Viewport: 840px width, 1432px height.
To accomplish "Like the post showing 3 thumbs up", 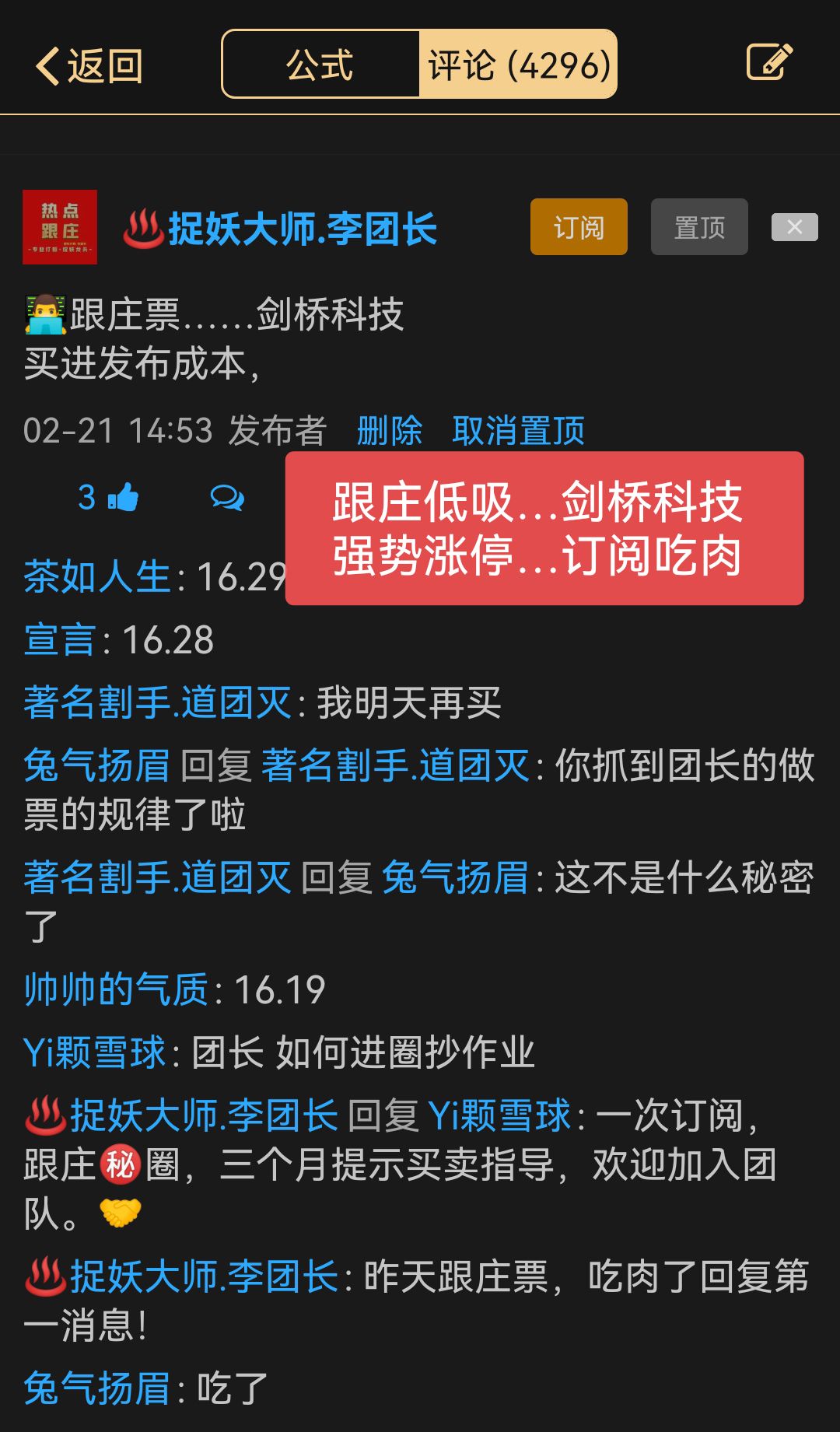I will click(108, 497).
